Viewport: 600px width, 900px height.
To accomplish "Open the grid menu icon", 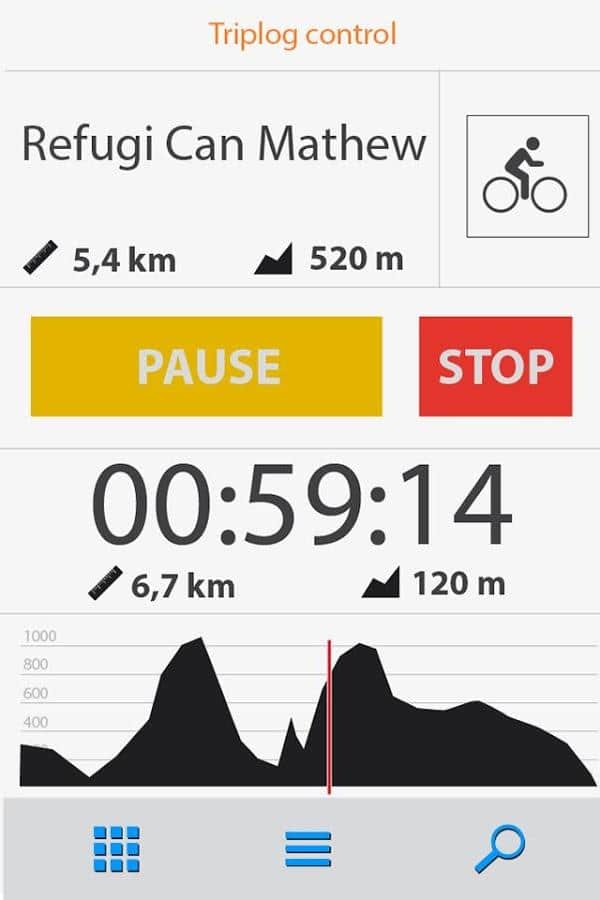I will (x=116, y=849).
